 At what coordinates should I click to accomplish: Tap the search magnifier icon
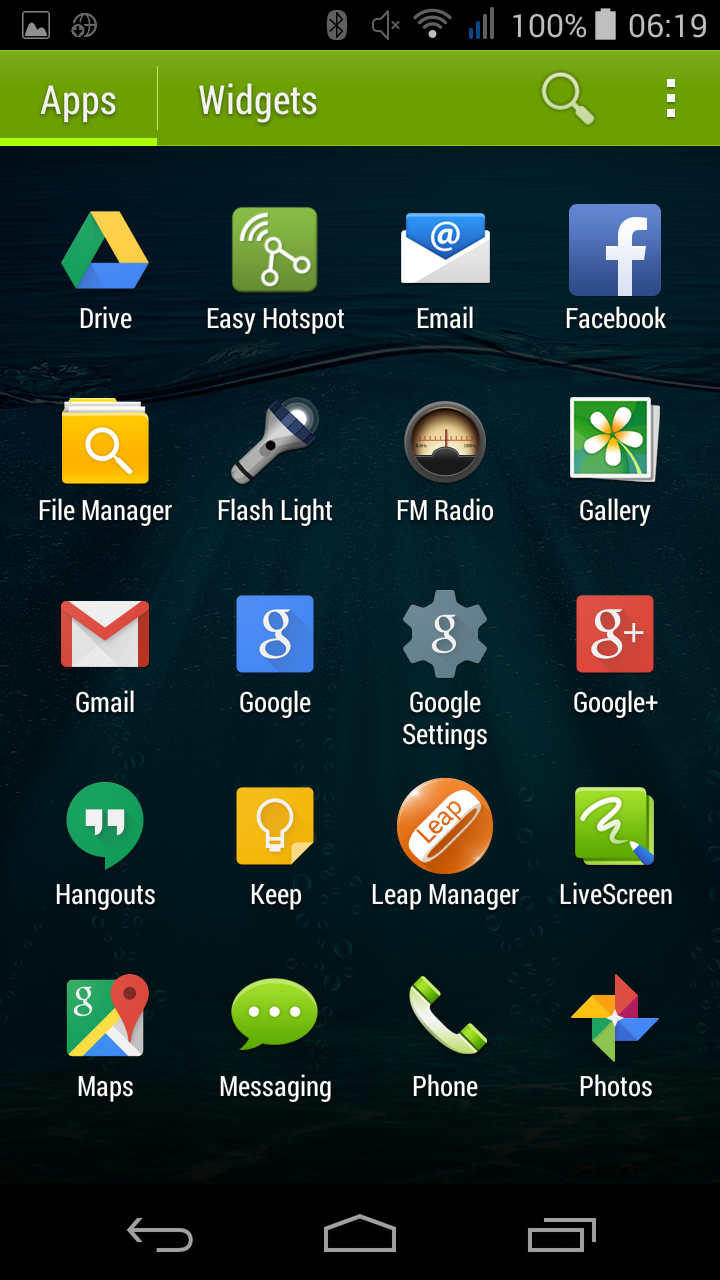[567, 98]
